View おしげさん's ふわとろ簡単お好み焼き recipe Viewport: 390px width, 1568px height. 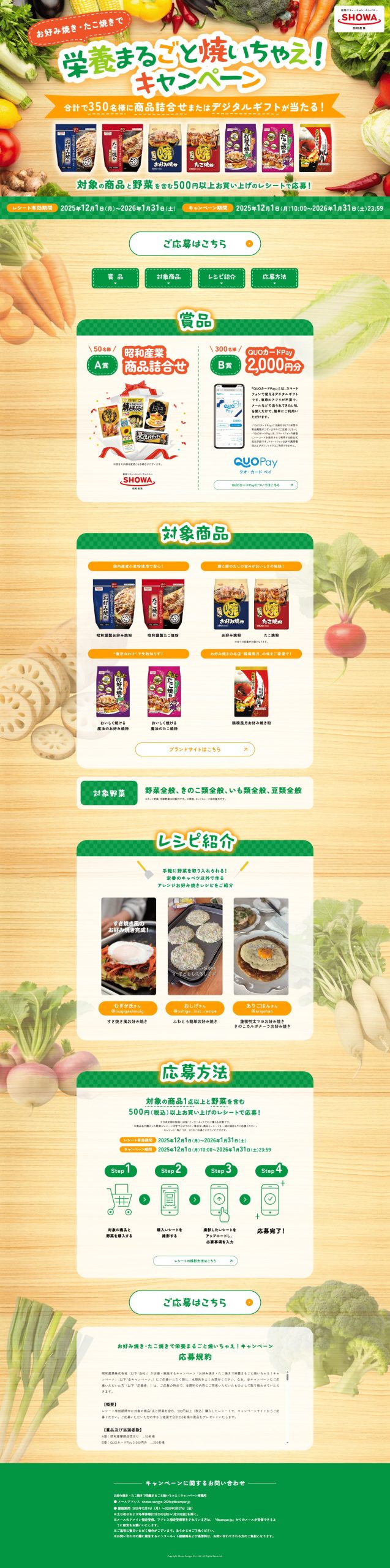195,946
